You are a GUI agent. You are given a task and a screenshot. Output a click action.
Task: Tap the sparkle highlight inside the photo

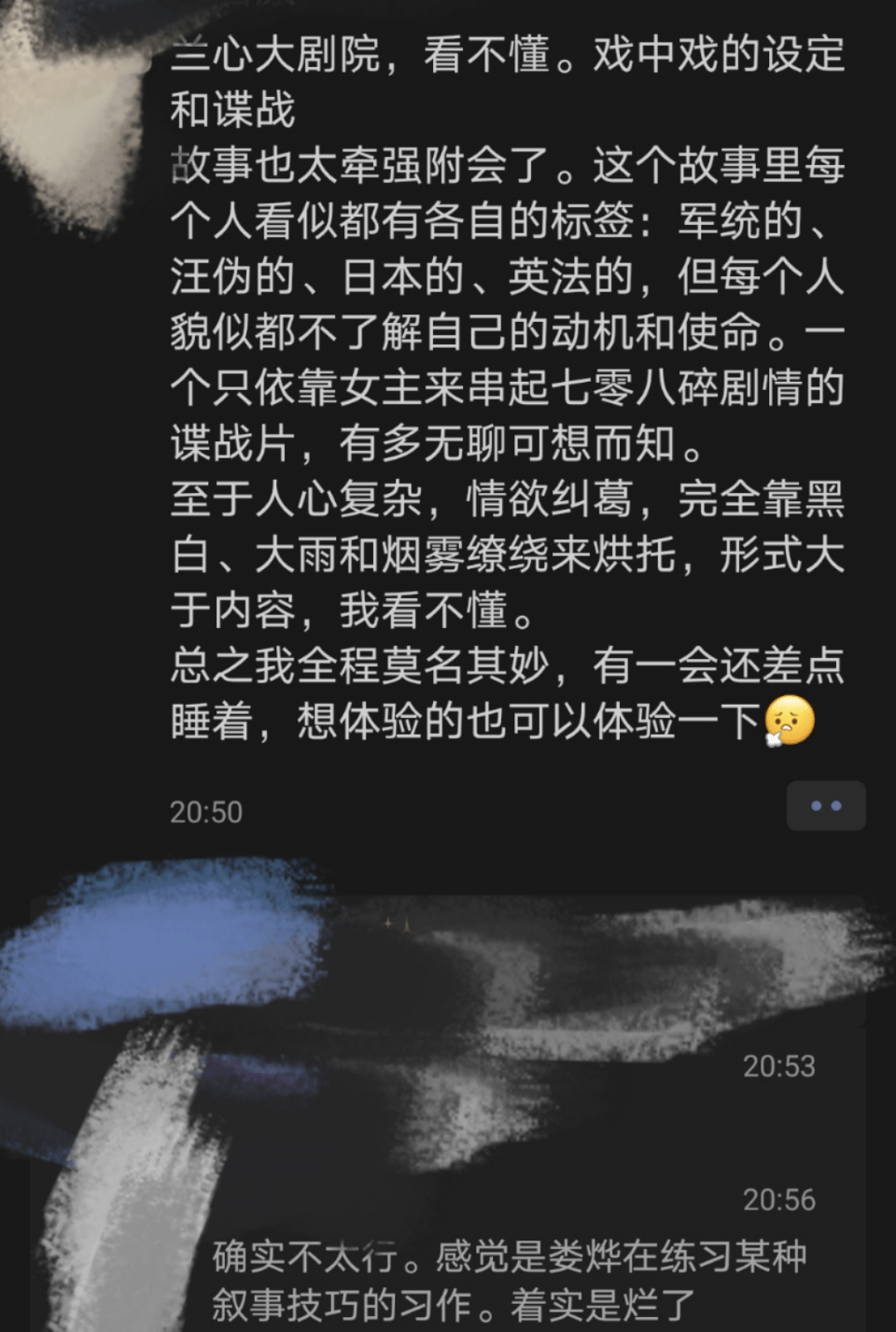coord(389,924)
